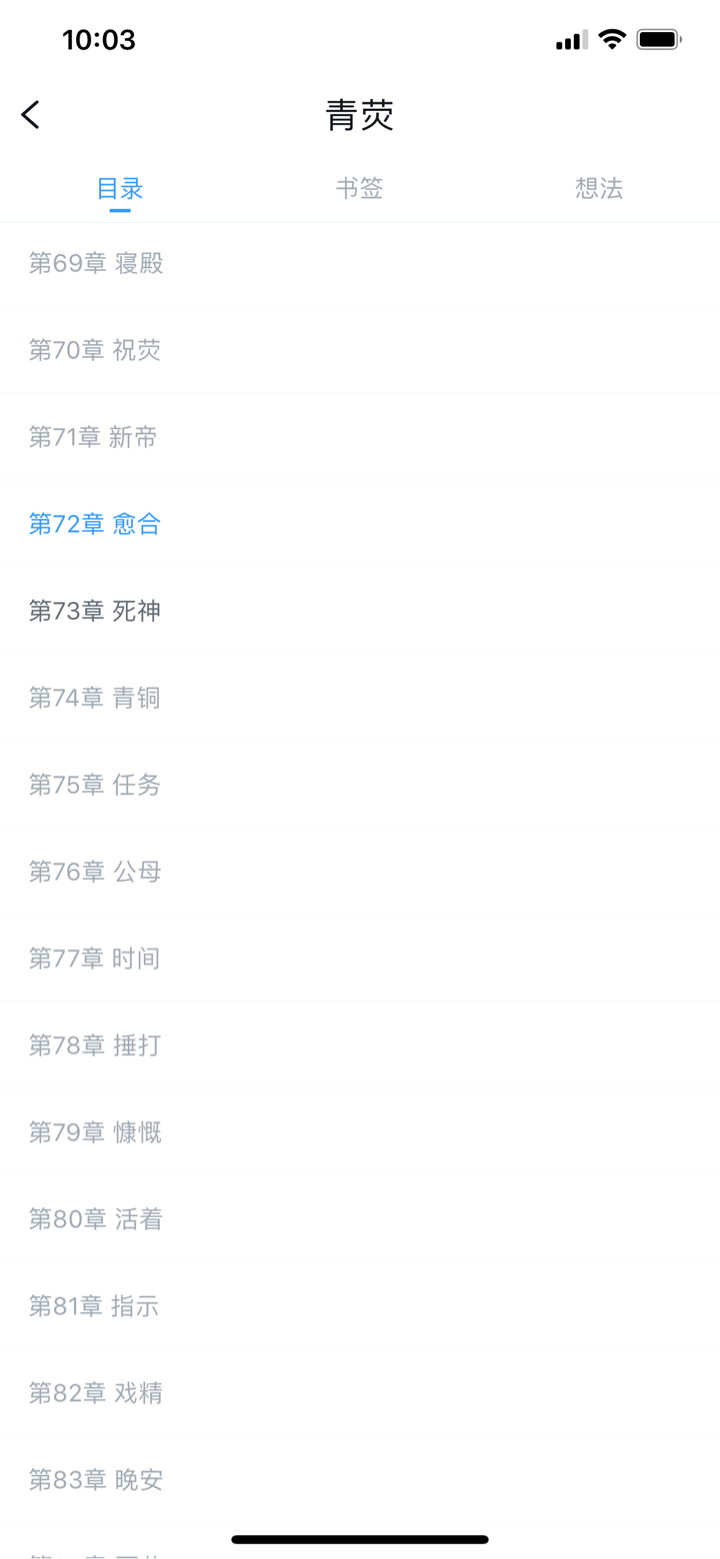Select 第83章 晚安

[96, 1480]
